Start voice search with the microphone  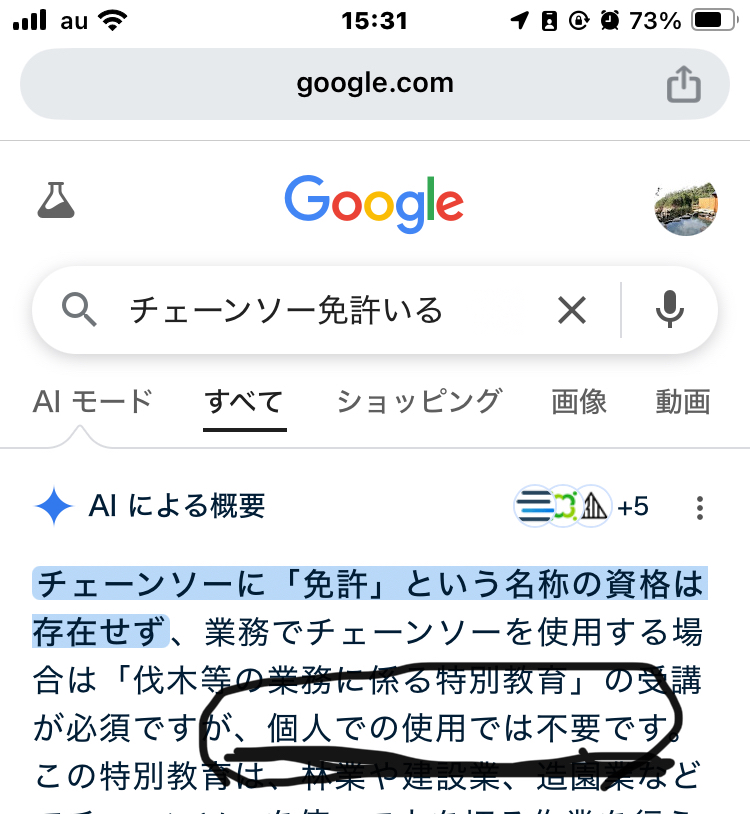669,311
